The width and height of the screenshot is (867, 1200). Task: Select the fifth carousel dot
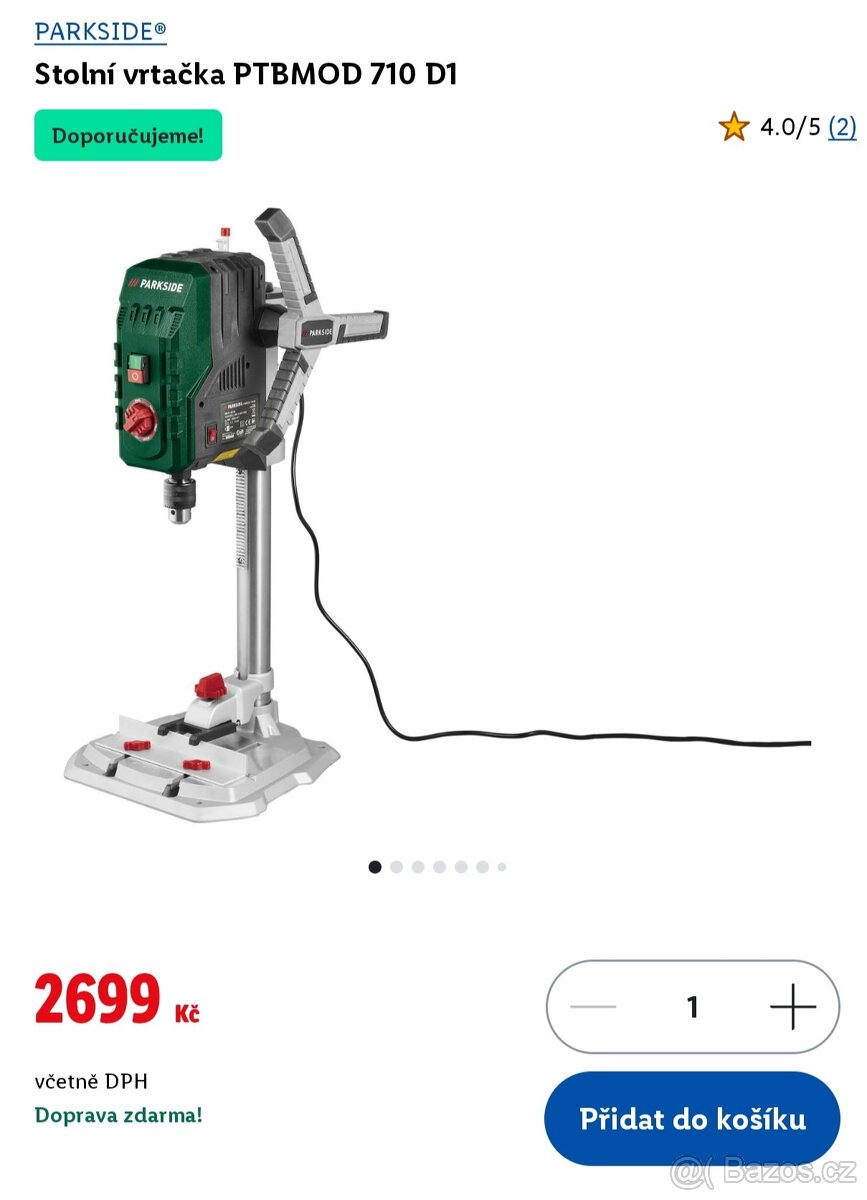[459, 866]
